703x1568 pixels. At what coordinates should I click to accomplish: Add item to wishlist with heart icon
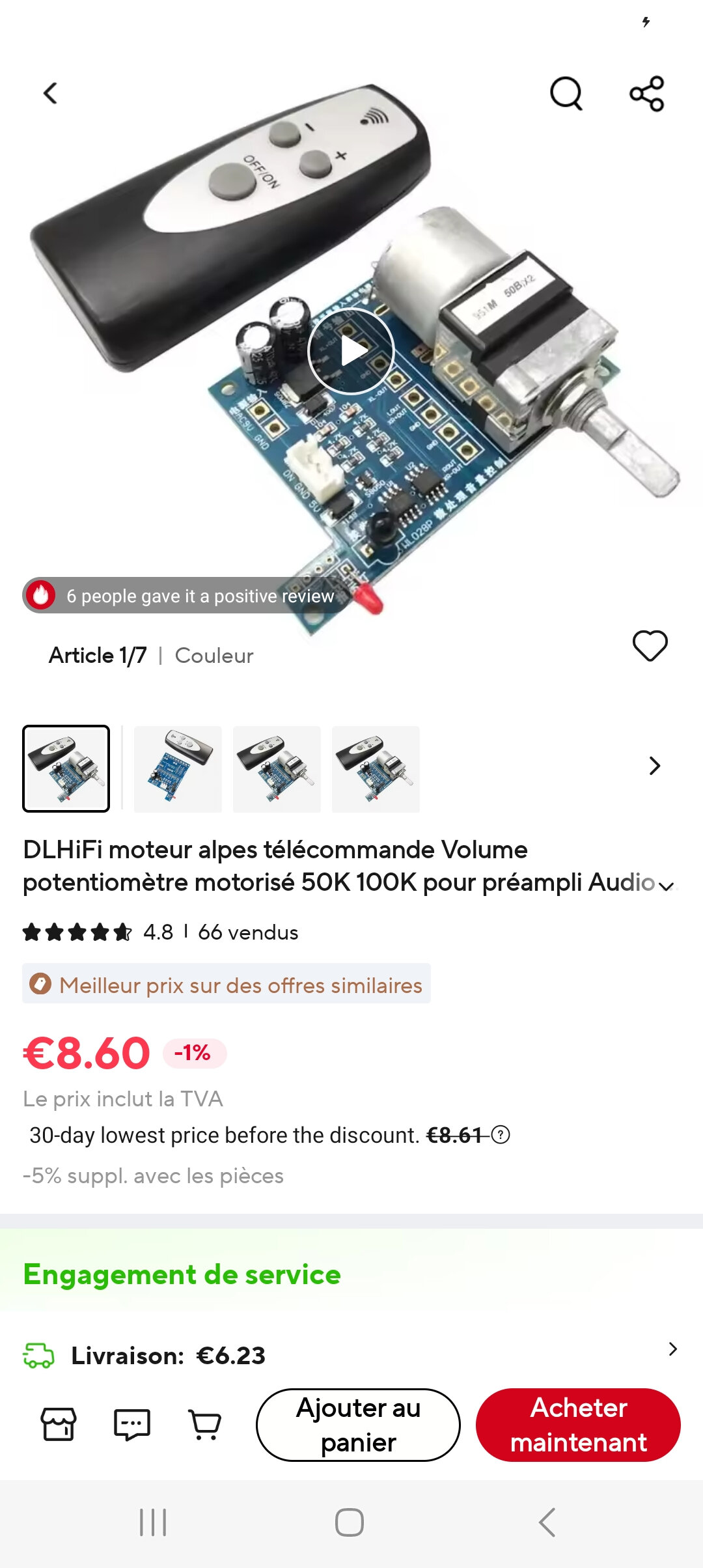click(650, 646)
